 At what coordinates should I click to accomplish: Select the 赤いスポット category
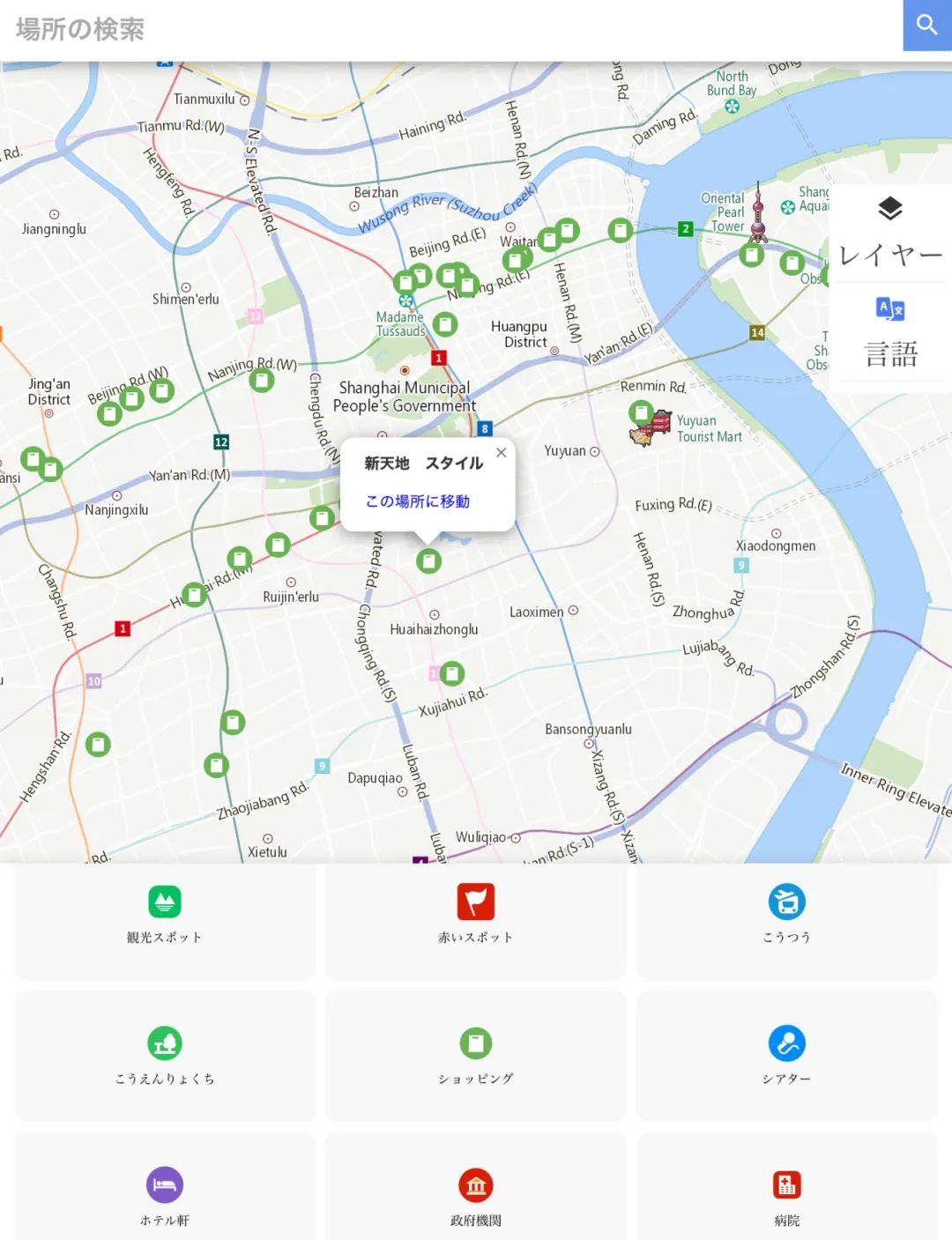coord(475,918)
